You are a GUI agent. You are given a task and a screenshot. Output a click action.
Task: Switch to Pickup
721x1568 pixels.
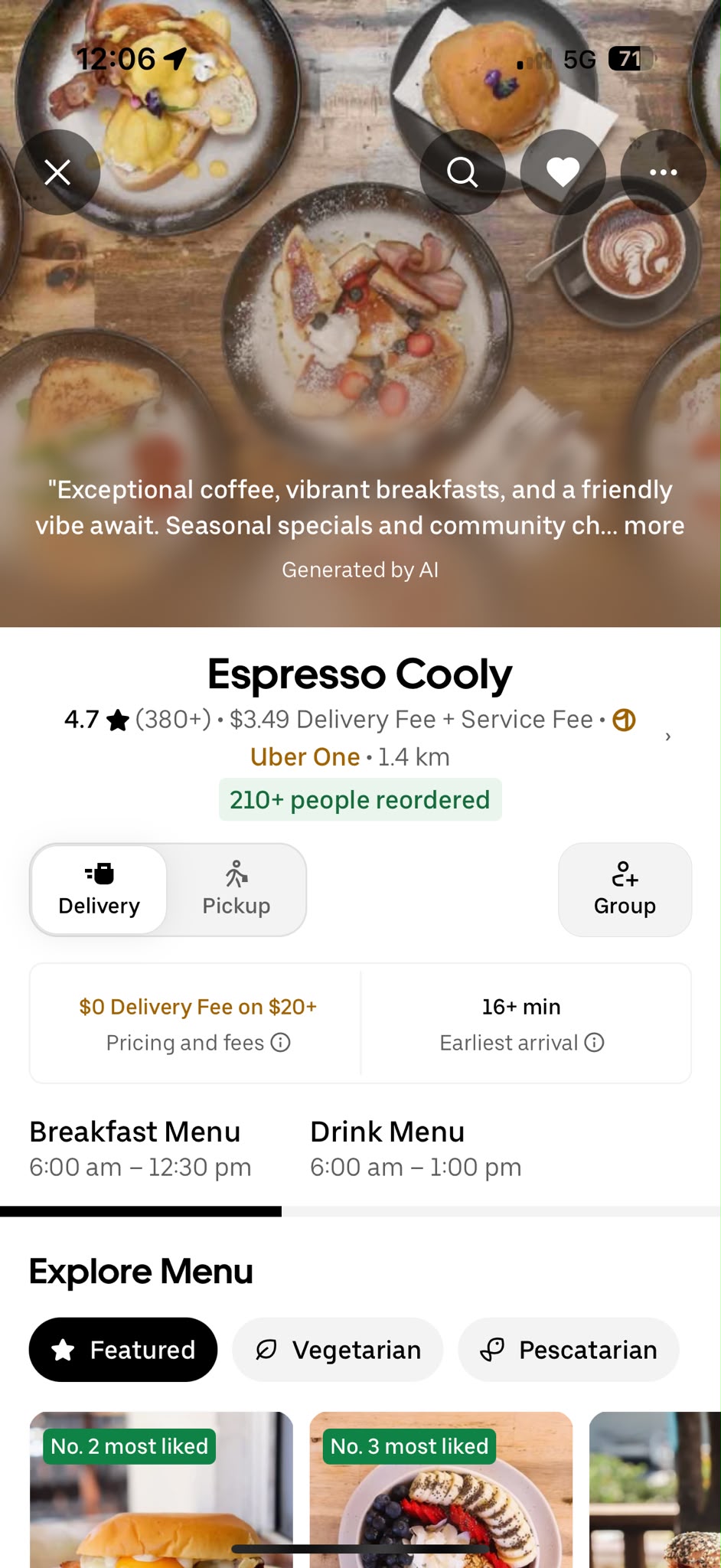pyautogui.click(x=237, y=890)
